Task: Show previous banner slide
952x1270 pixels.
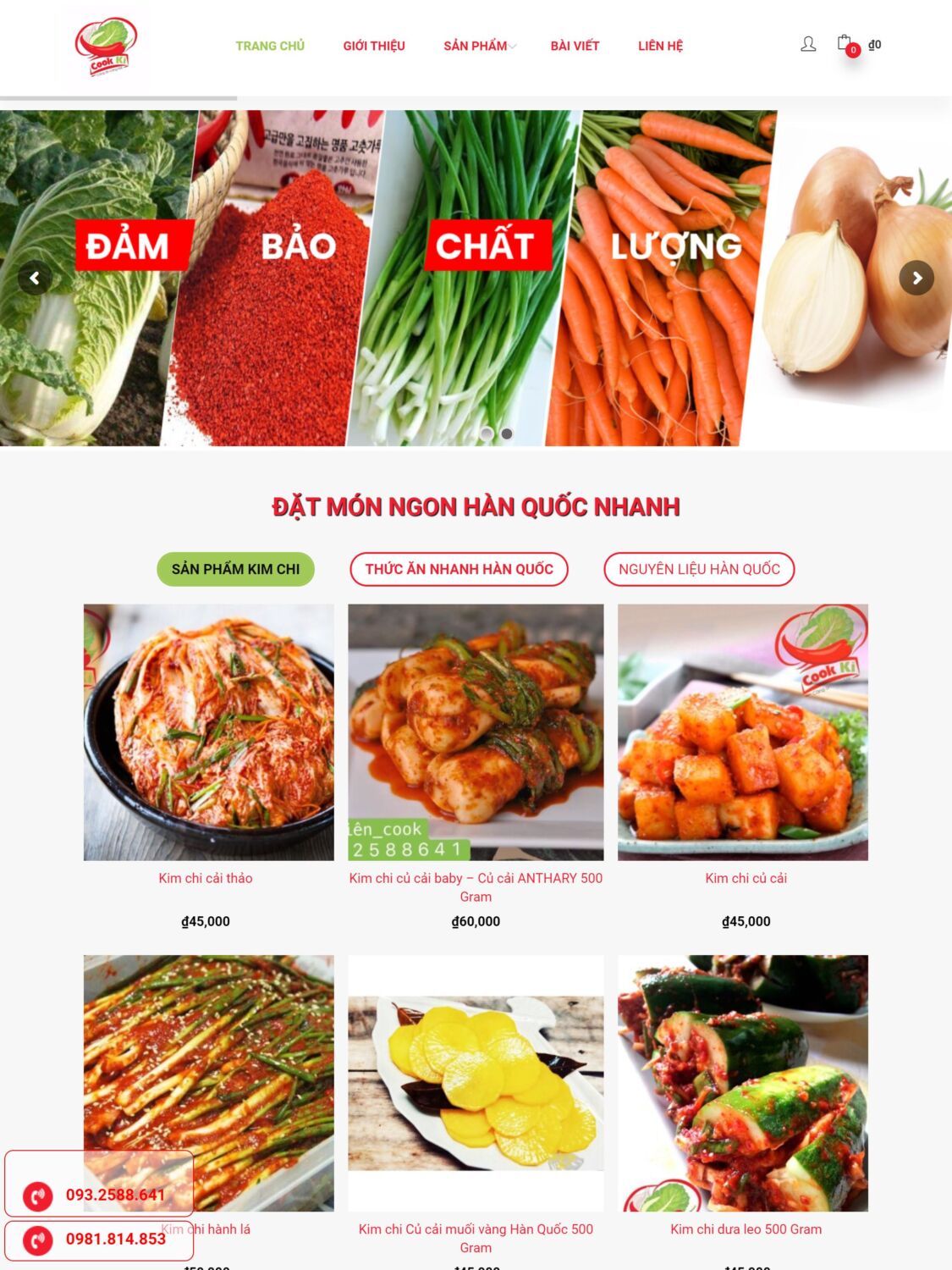Action: pos(35,278)
